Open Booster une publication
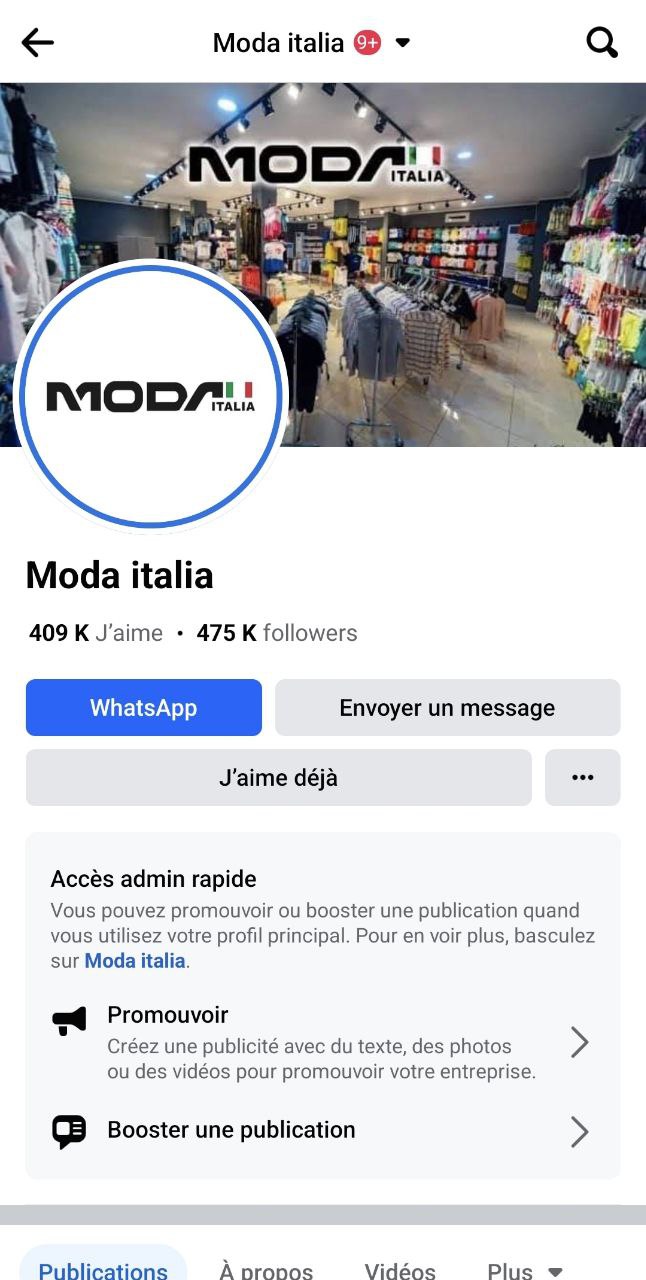The width and height of the screenshot is (646, 1280). [320, 1131]
